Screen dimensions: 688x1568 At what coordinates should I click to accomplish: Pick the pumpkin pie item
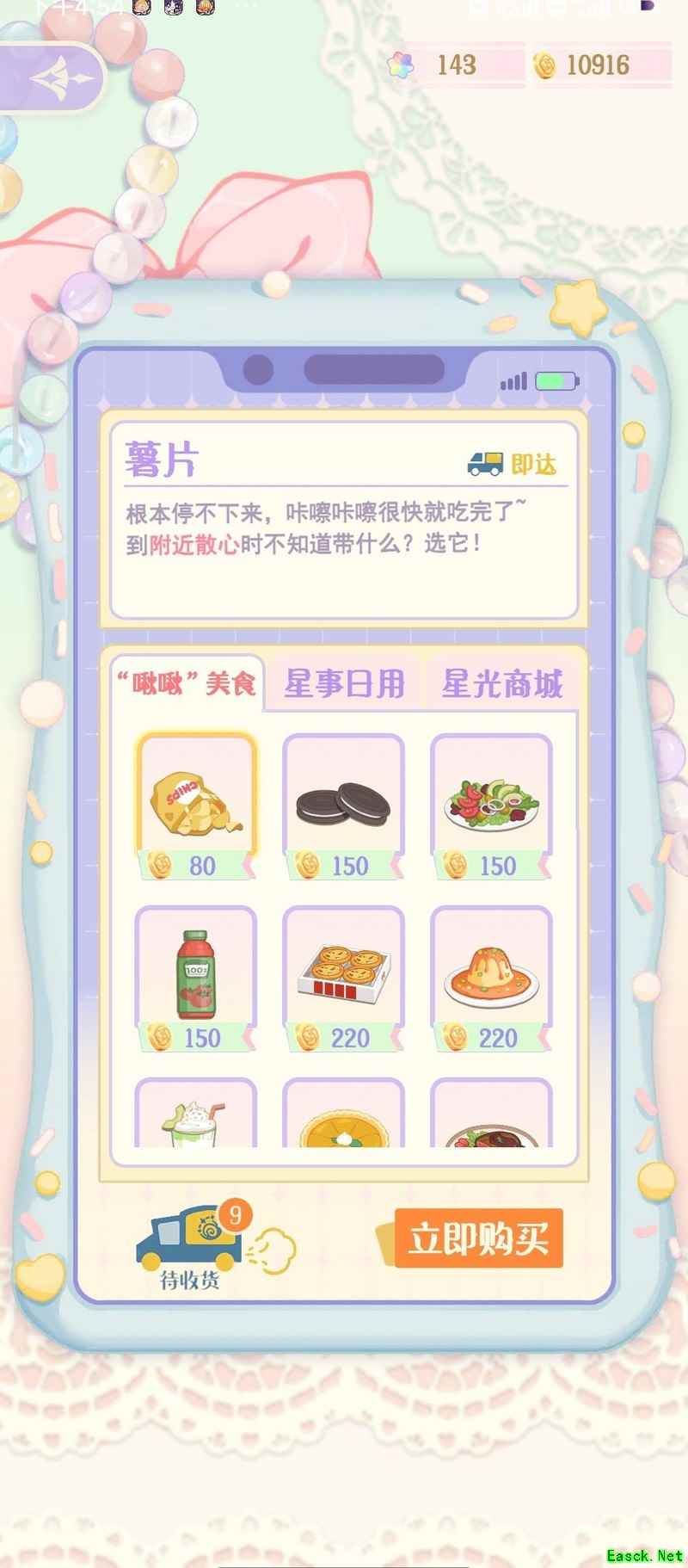[343, 1120]
